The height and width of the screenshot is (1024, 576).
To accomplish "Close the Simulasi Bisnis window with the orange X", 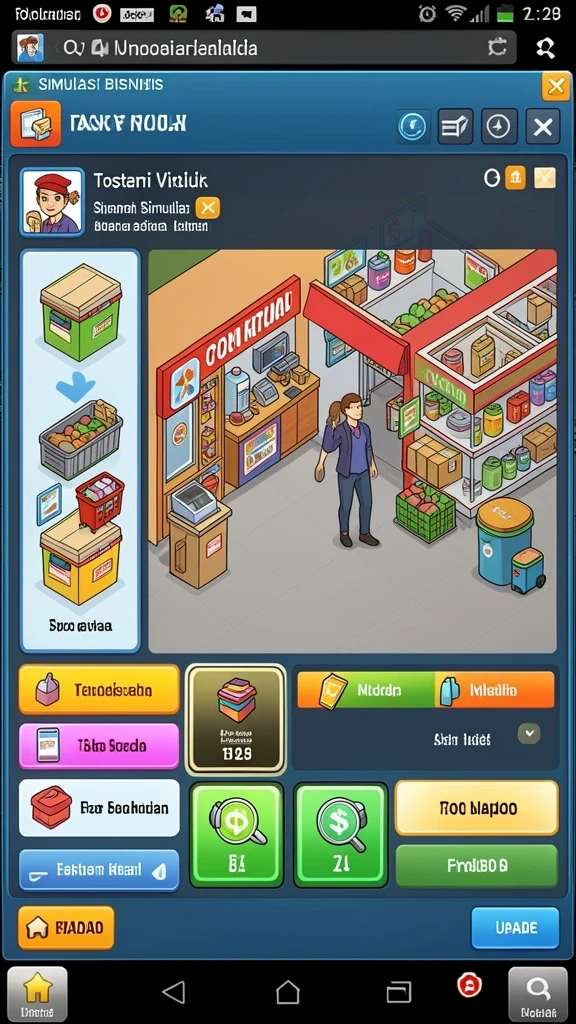I will [556, 86].
